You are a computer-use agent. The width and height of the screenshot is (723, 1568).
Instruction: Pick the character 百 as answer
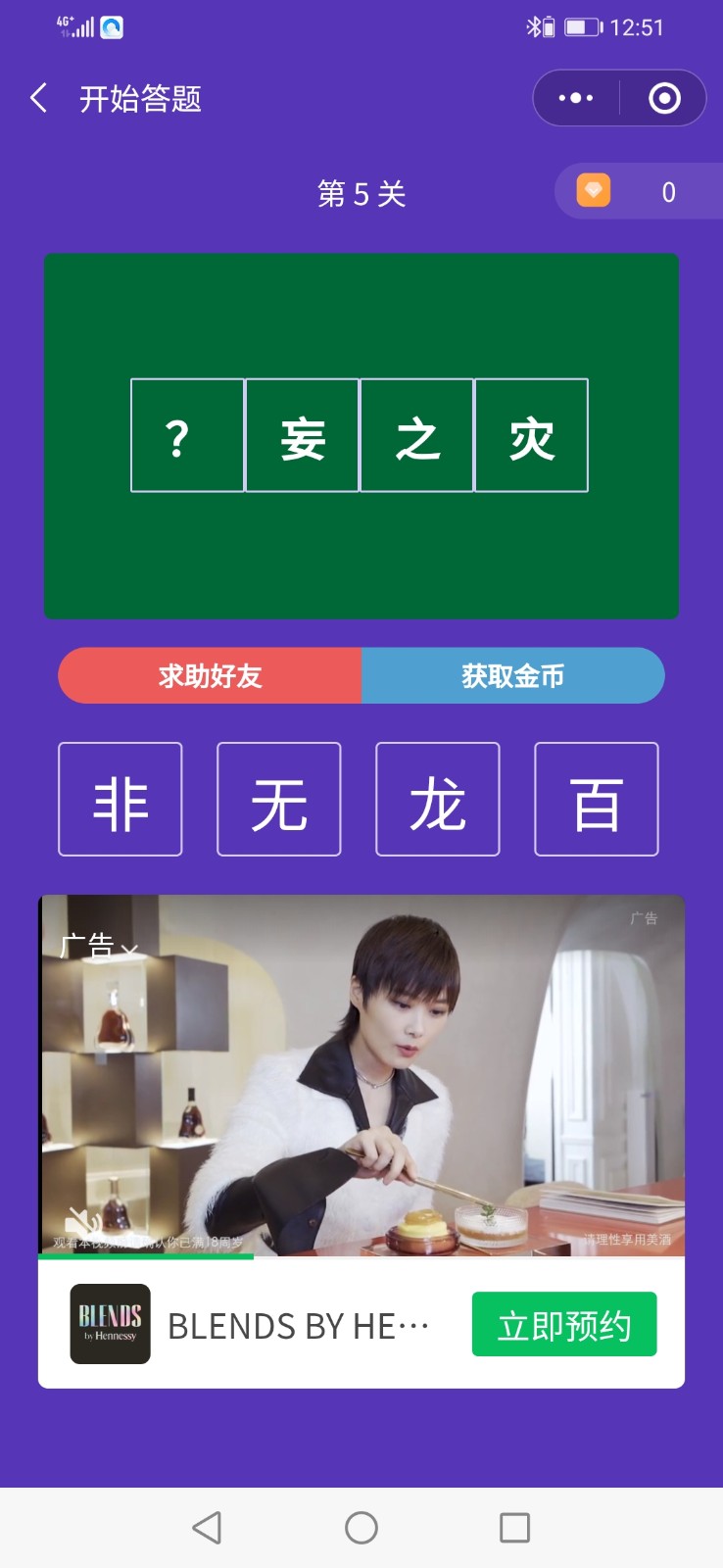coord(597,800)
